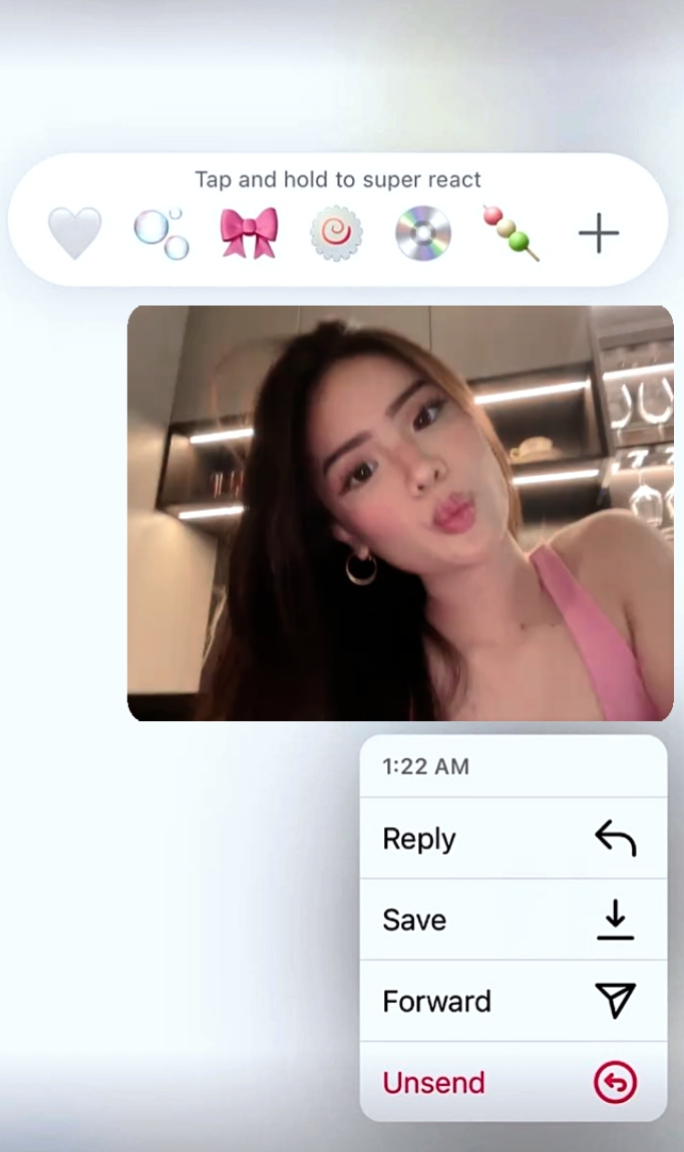Select Reply in the message menu
The height and width of the screenshot is (1152, 684).
[x=513, y=838]
